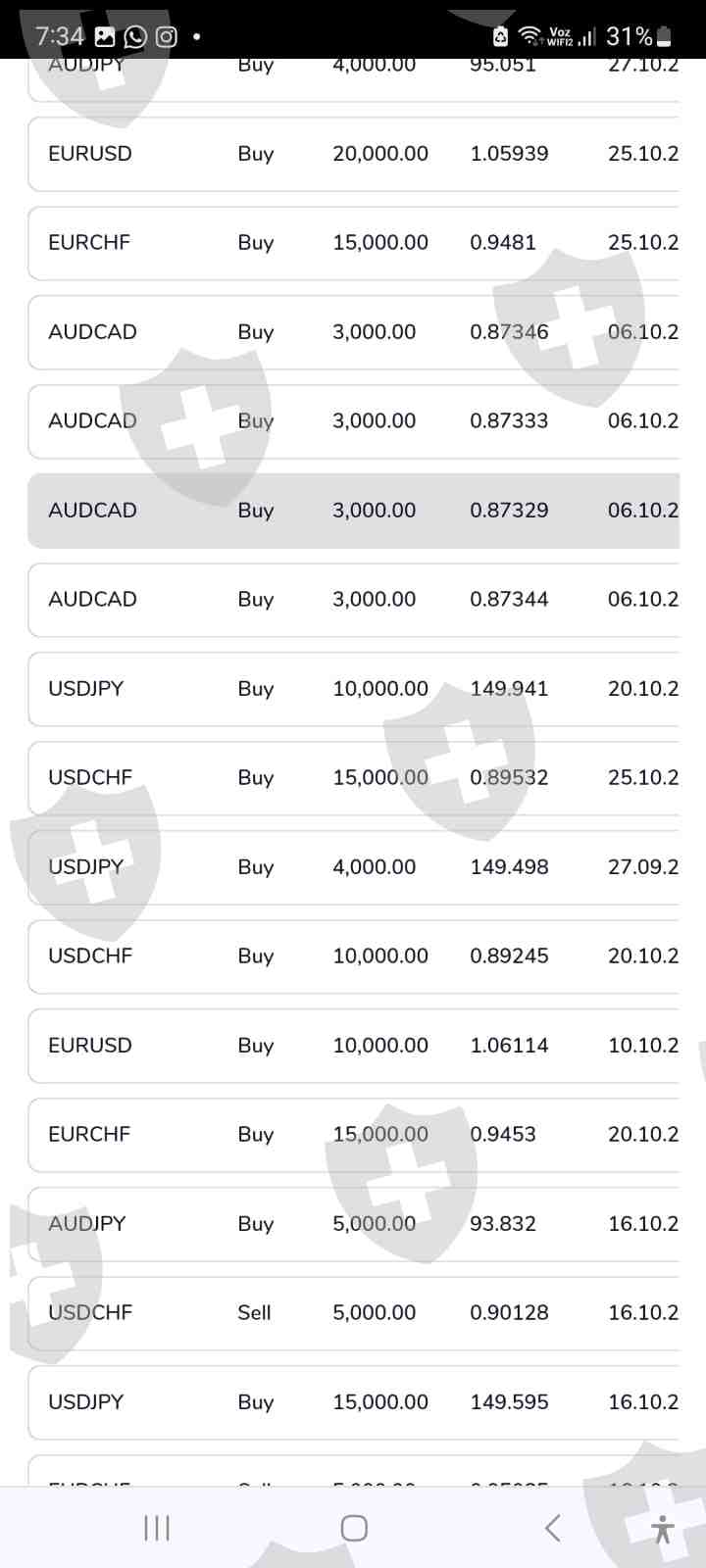Select the EURCHF trade priced 0.9481
Screen dimensions: 706x1568
pos(353,243)
